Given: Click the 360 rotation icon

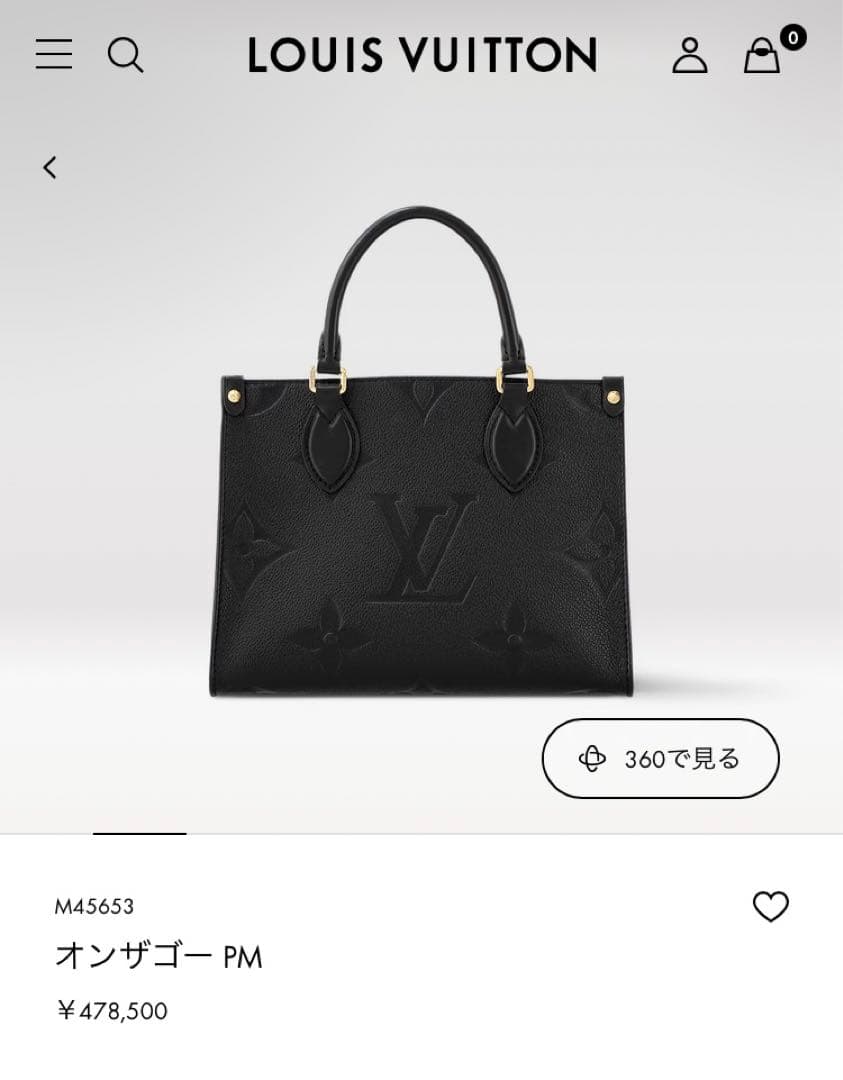Looking at the screenshot, I should point(594,759).
